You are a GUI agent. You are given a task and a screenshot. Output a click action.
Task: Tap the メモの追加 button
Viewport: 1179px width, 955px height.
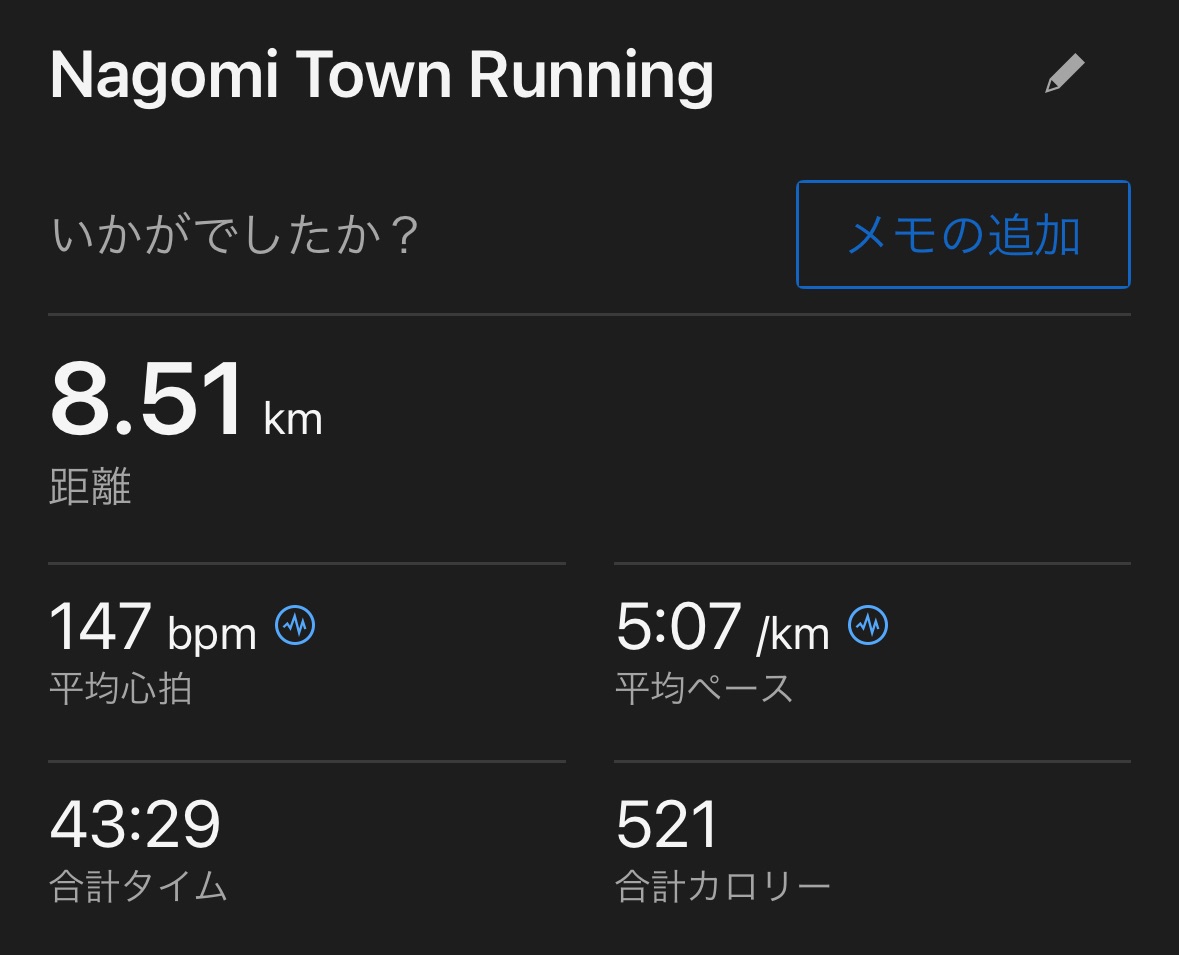pos(963,235)
